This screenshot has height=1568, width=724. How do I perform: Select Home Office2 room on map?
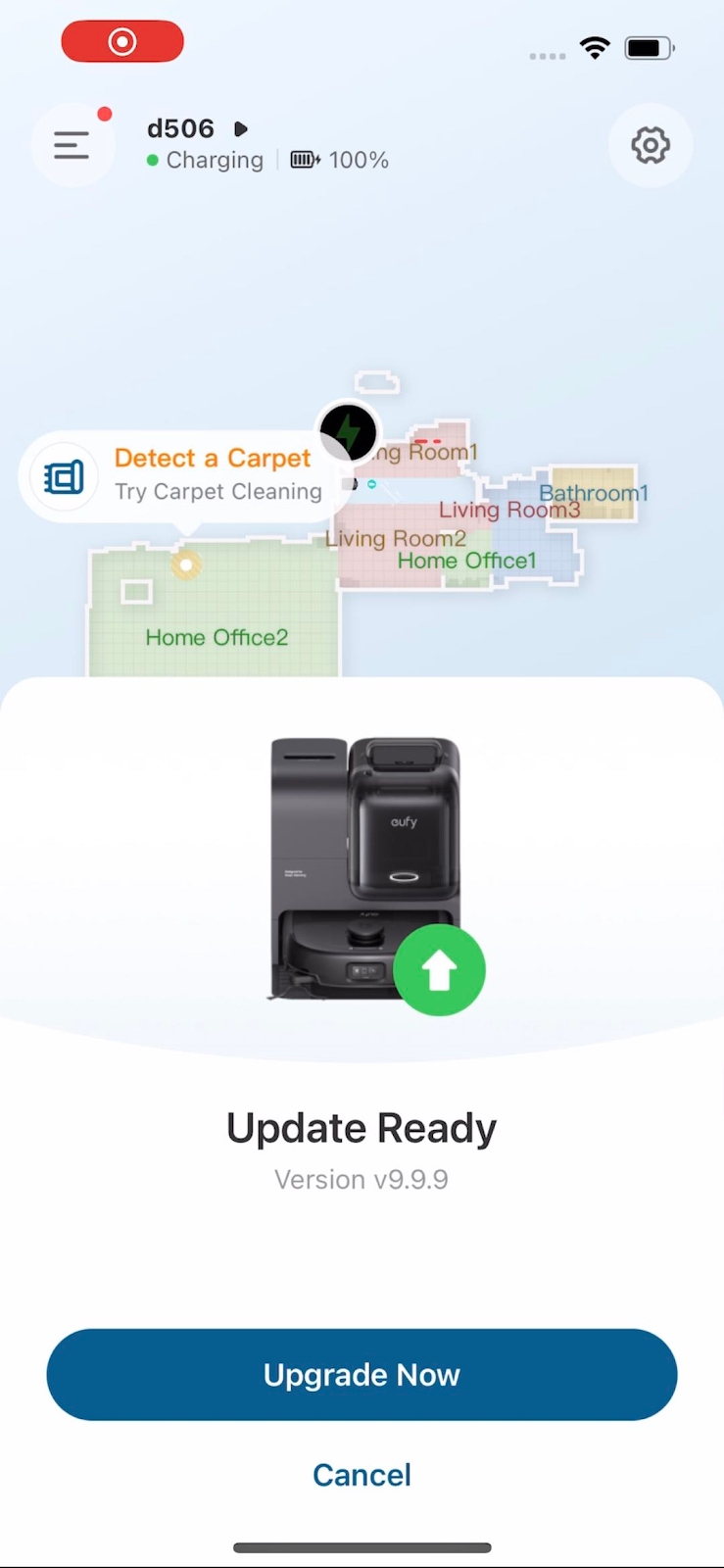tap(217, 637)
